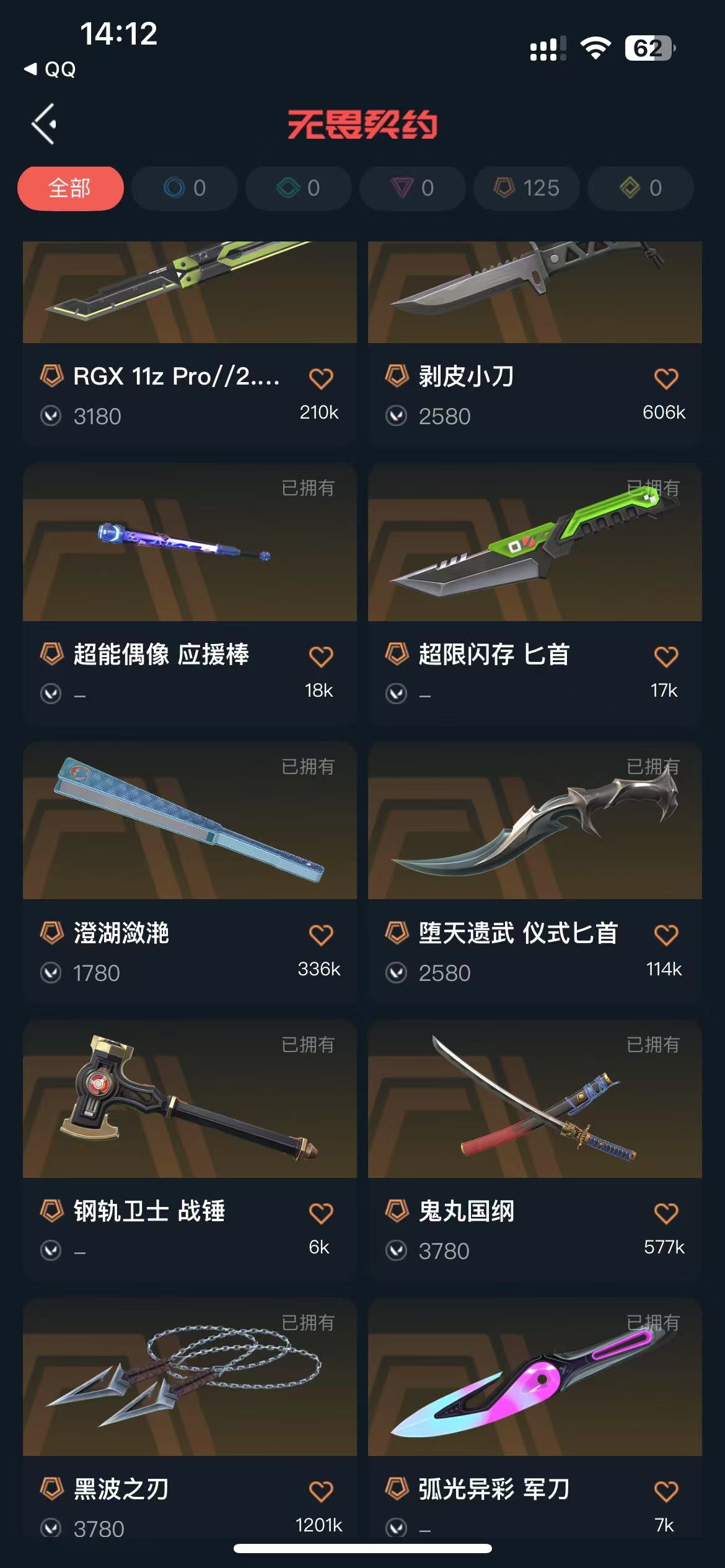
Task: Like the 剥皮小刀 knife skin
Action: [666, 378]
